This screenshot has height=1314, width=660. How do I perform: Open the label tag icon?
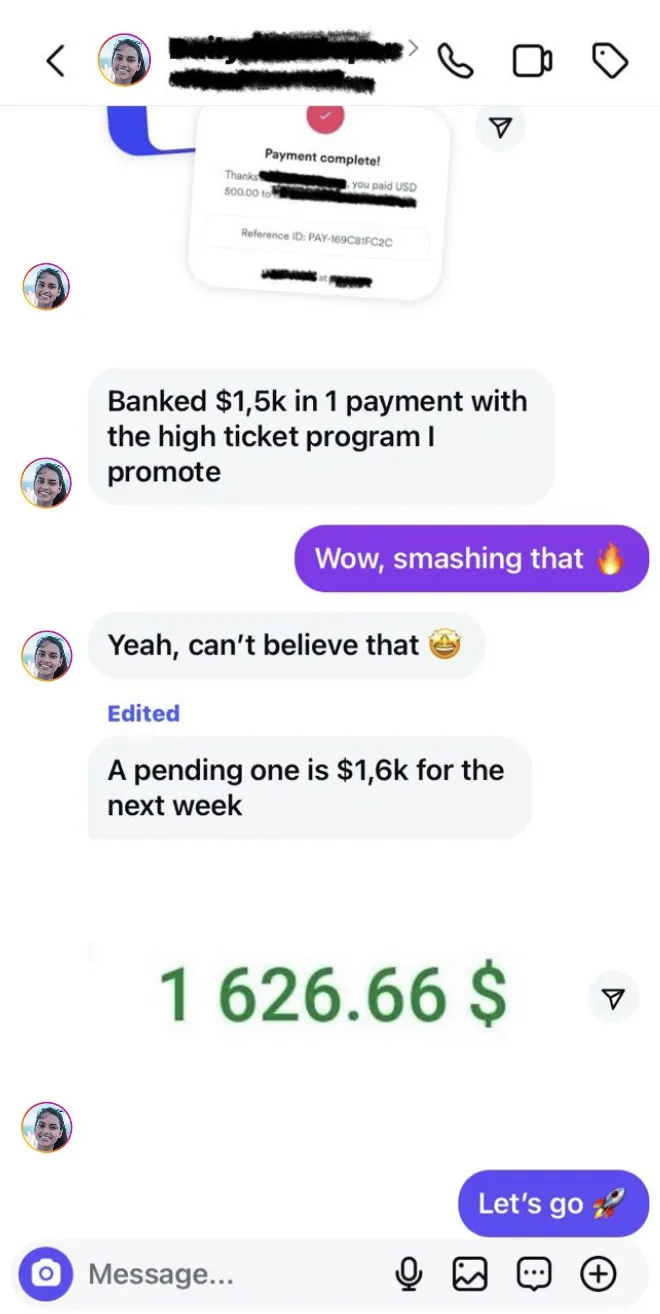610,62
